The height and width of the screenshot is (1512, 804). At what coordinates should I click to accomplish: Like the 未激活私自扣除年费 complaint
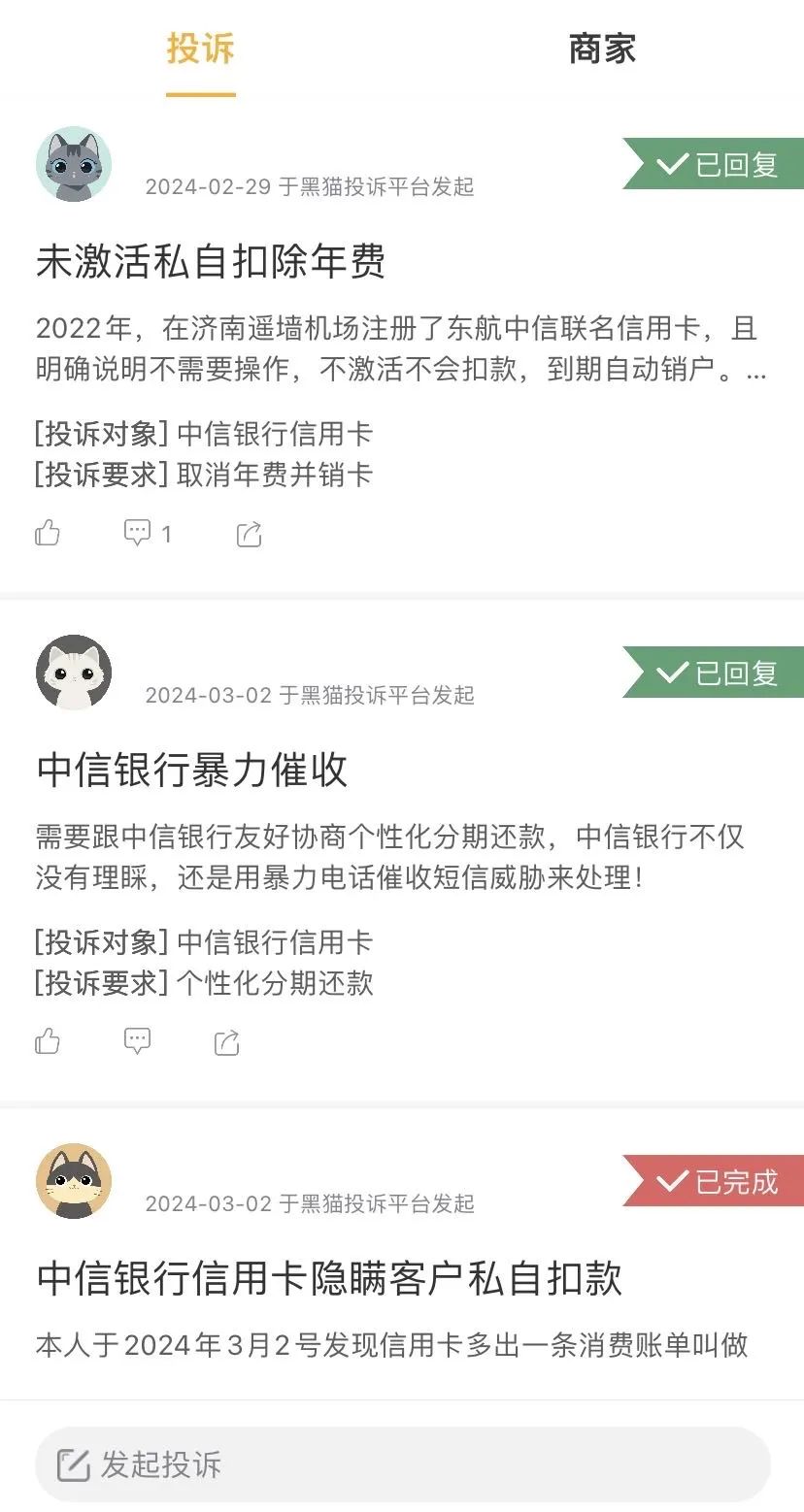(48, 533)
